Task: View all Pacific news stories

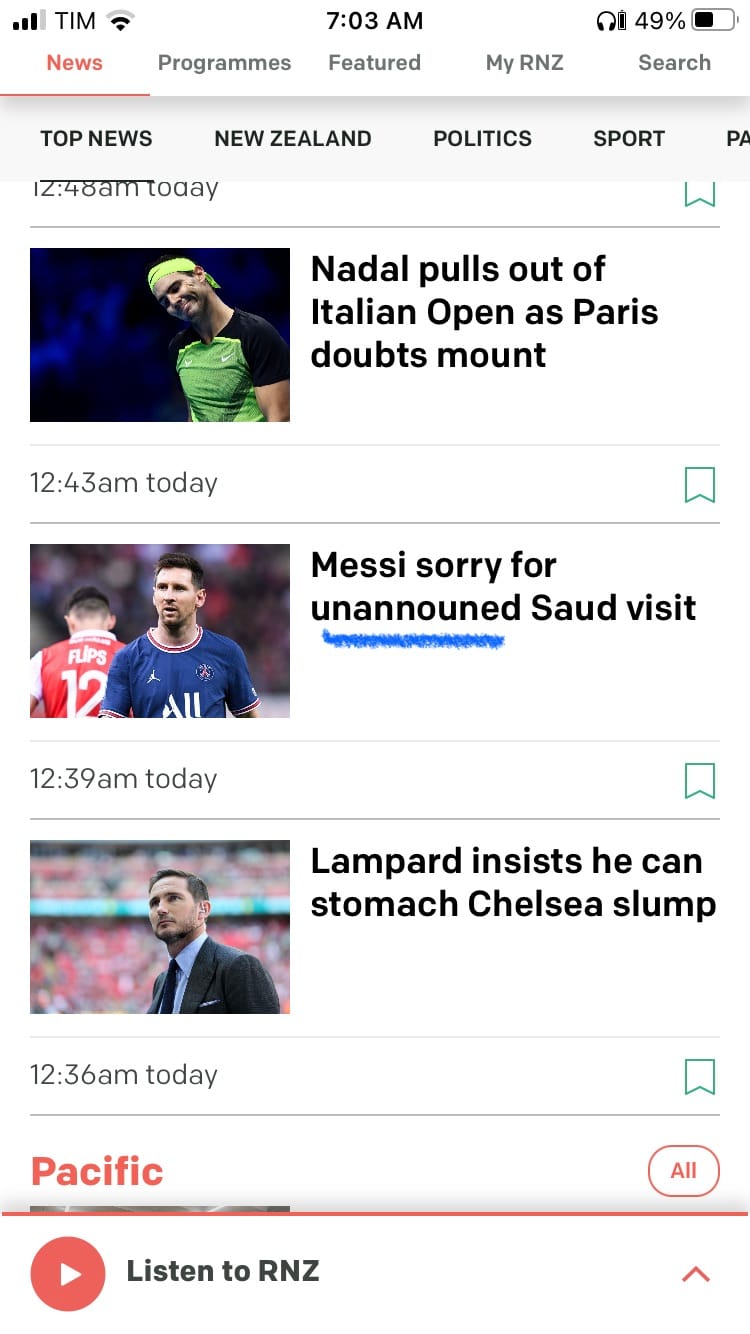Action: pos(683,1171)
